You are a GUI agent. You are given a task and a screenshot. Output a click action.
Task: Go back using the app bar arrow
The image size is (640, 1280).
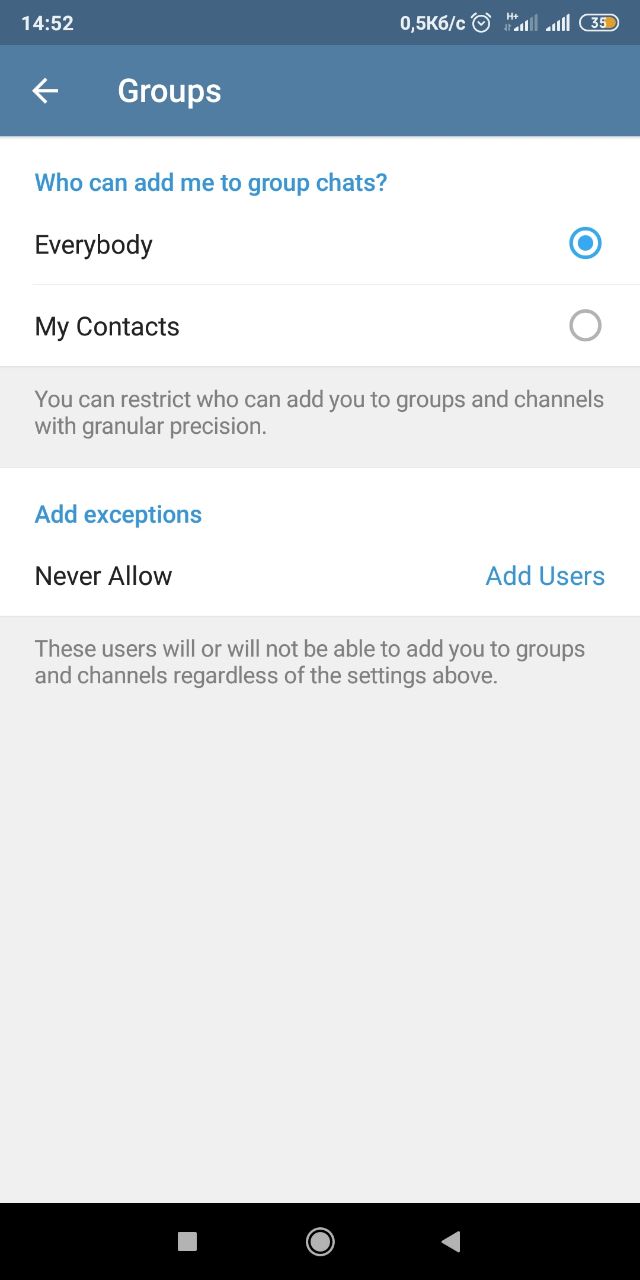click(x=45, y=91)
